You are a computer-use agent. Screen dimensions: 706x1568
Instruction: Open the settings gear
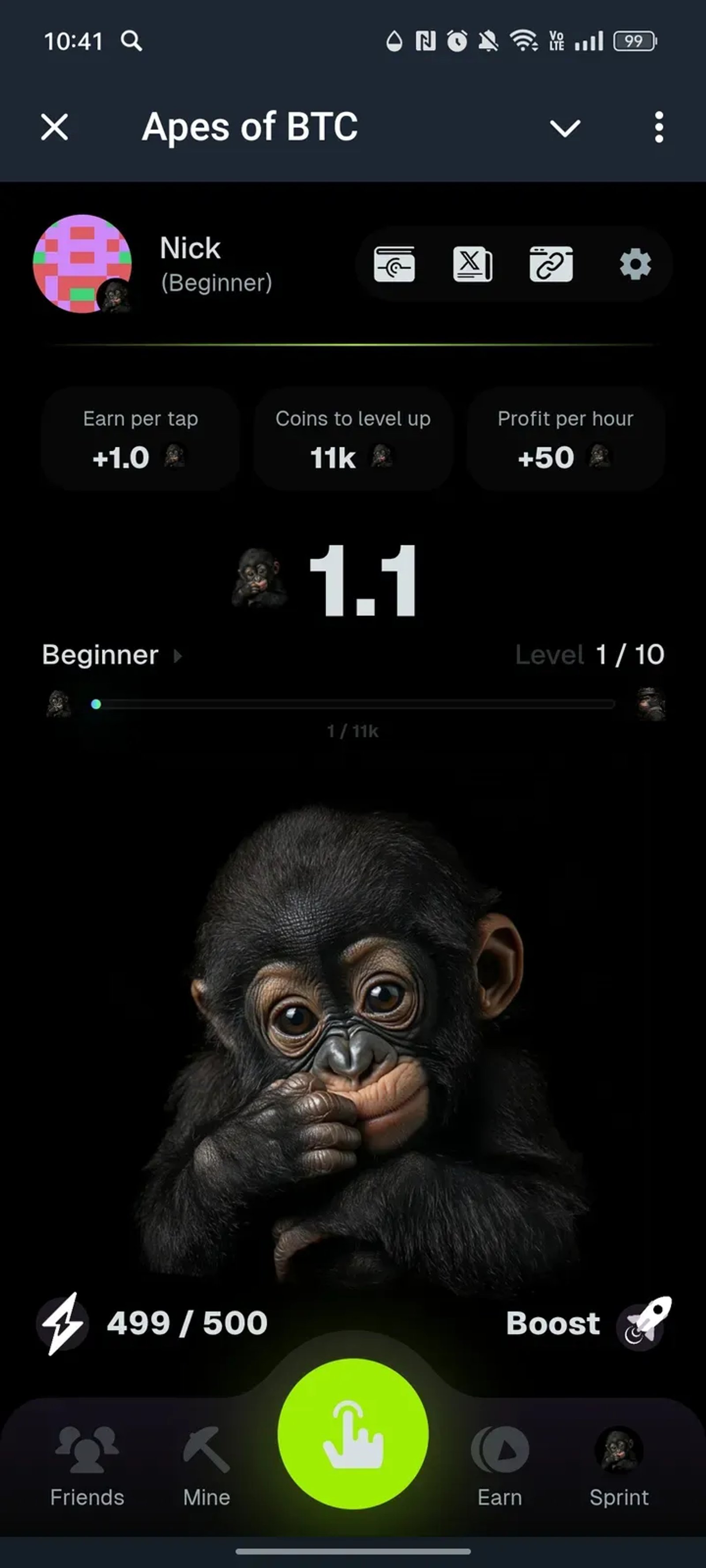click(x=635, y=264)
